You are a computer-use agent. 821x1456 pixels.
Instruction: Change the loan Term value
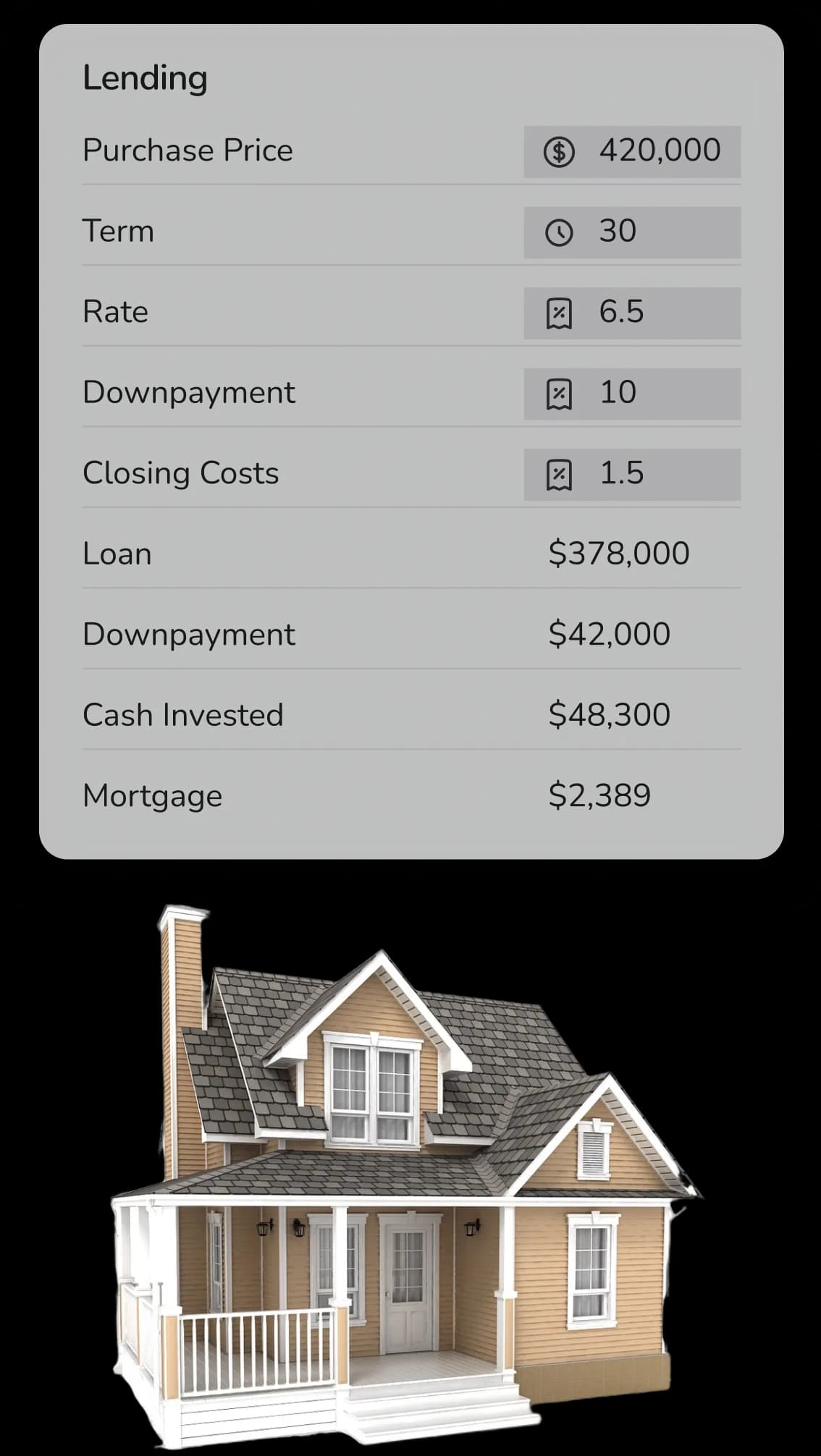(632, 232)
